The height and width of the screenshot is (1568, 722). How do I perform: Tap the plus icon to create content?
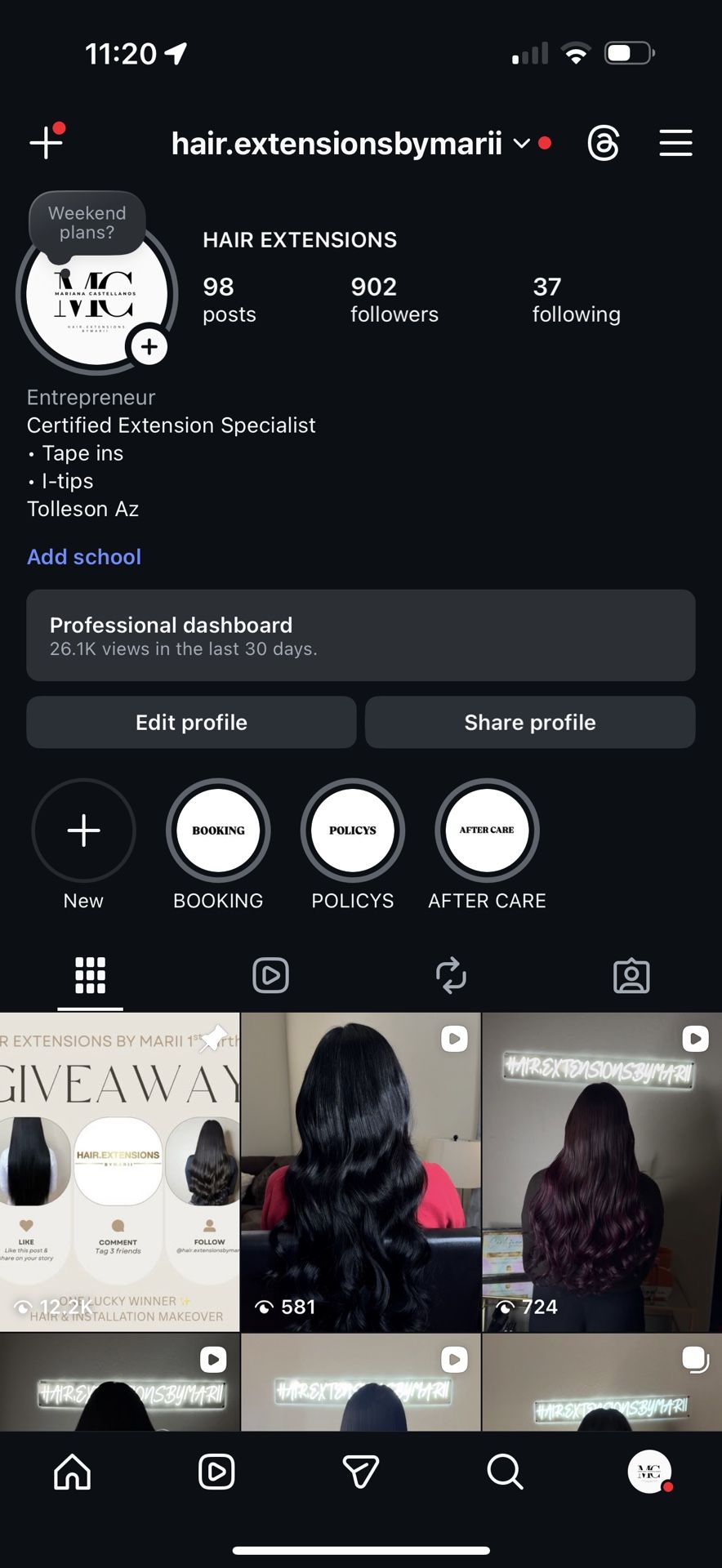pyautogui.click(x=47, y=143)
